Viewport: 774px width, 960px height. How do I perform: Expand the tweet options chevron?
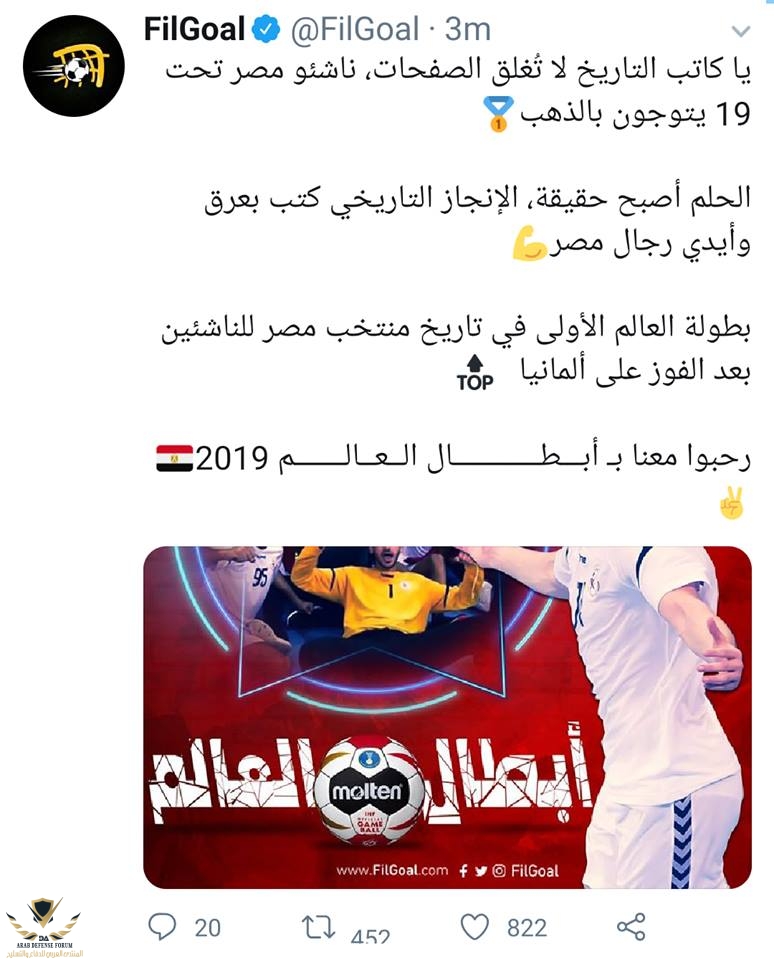click(x=741, y=31)
